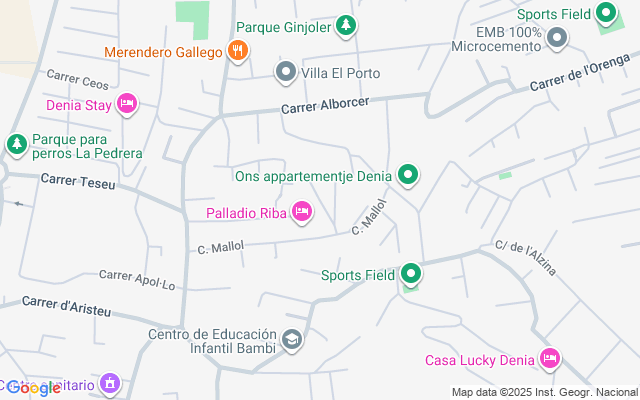Select the EMB 100% Microcemento marker
The image size is (640, 400).
pyautogui.click(x=558, y=38)
